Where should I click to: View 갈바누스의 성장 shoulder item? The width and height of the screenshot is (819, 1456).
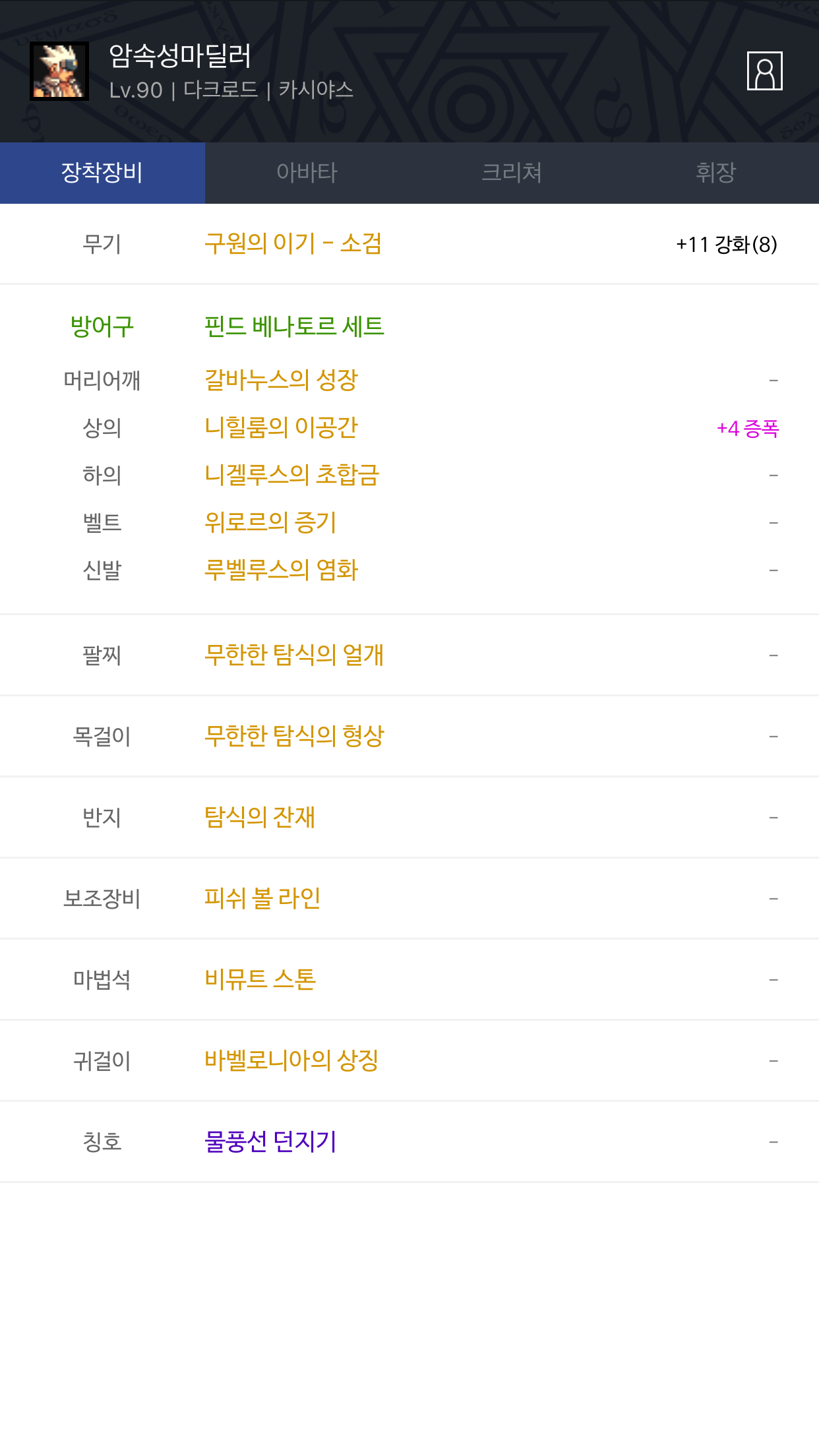tap(282, 380)
